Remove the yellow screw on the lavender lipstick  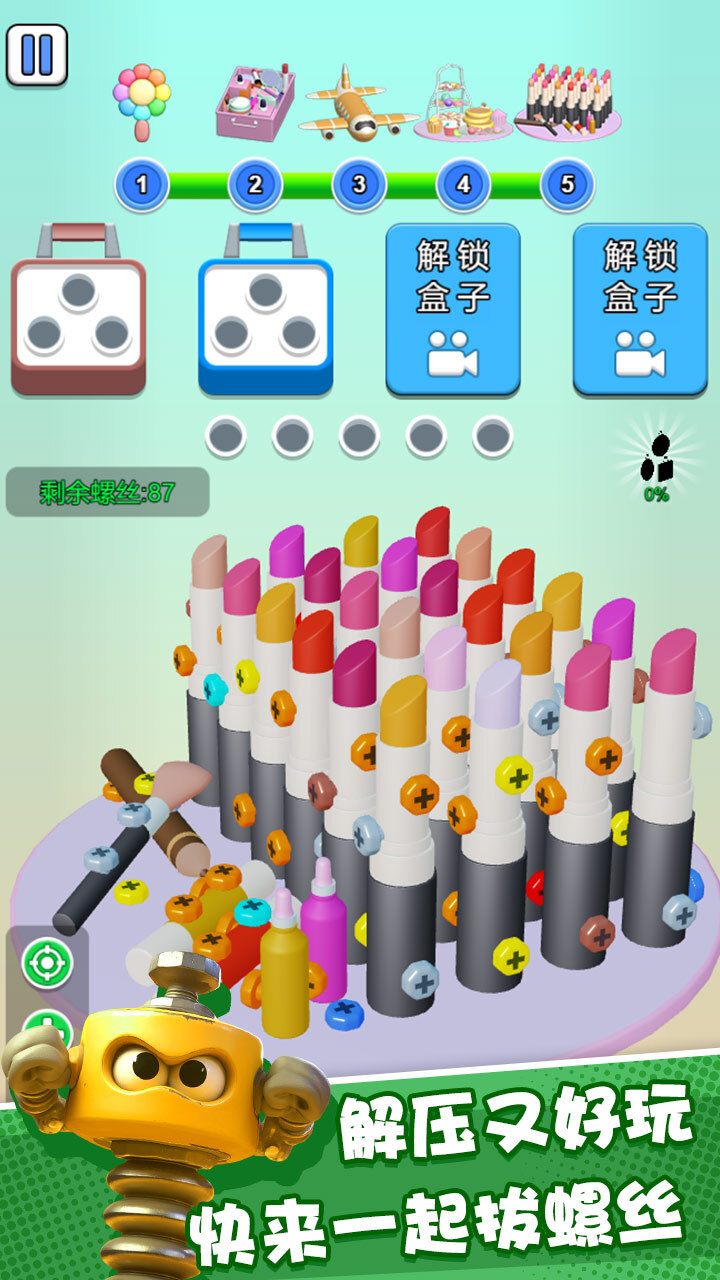[x=515, y=775]
